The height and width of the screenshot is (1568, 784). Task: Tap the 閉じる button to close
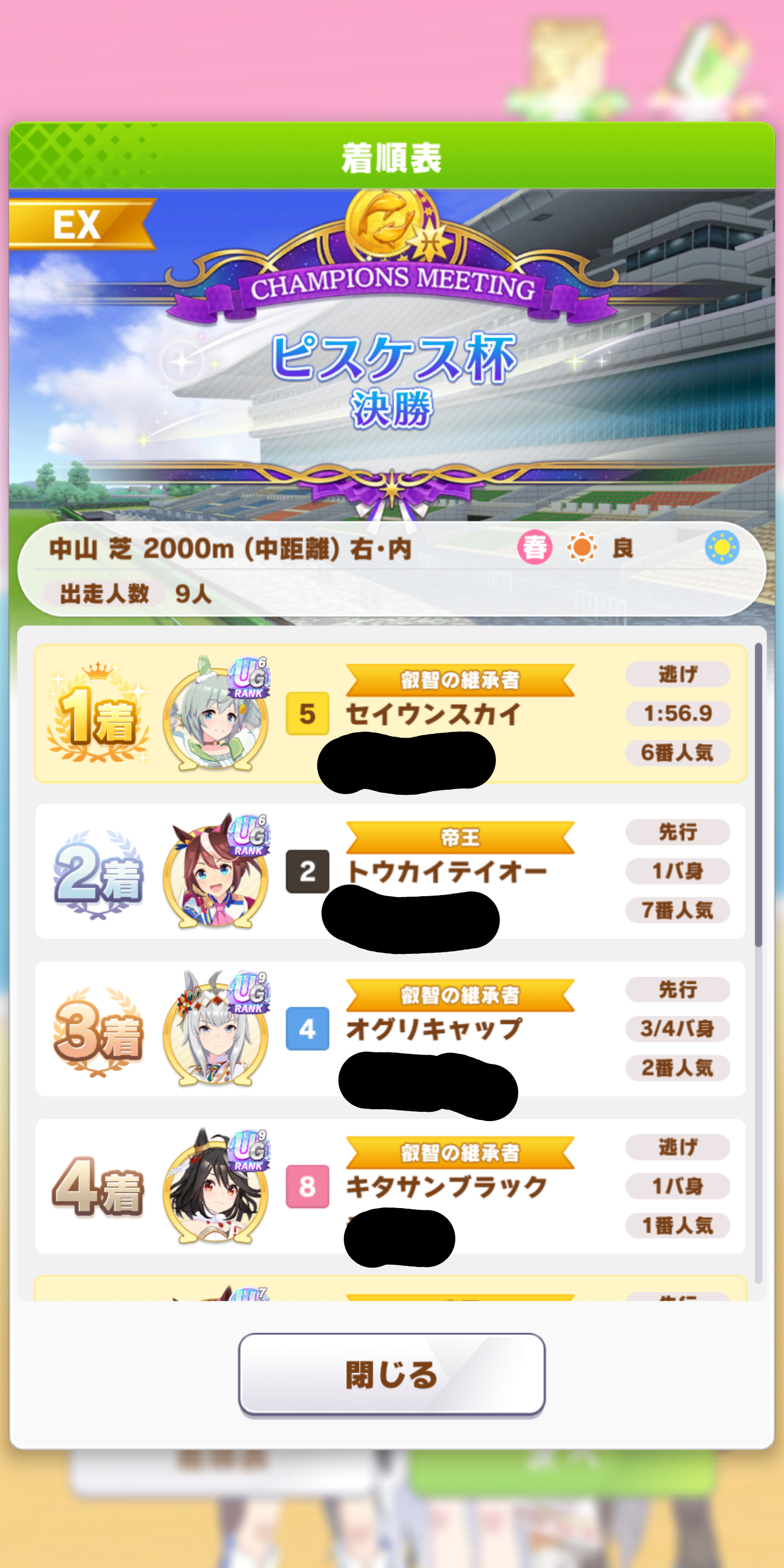[391, 1374]
